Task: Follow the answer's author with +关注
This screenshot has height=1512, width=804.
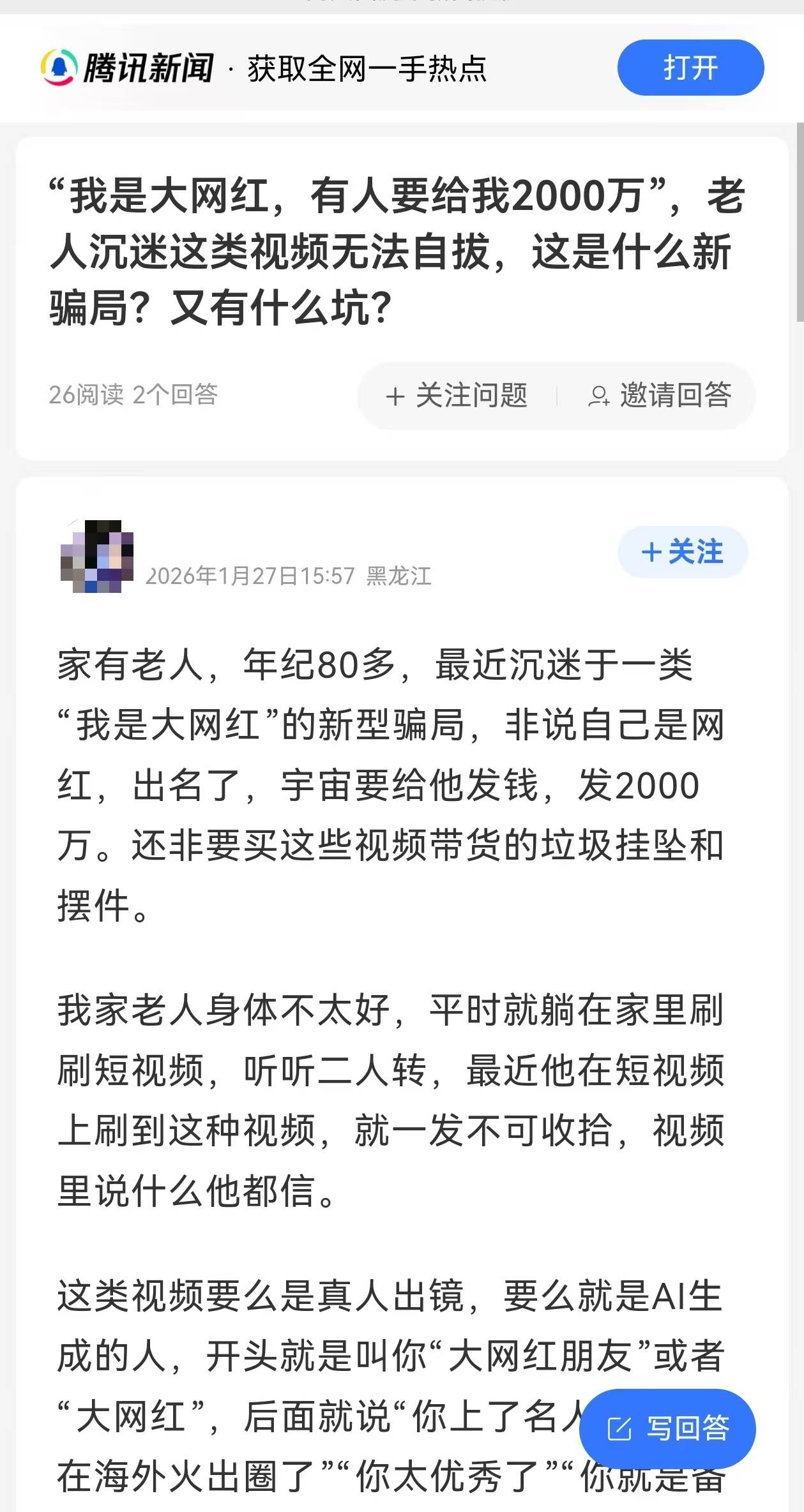Action: 682,552
